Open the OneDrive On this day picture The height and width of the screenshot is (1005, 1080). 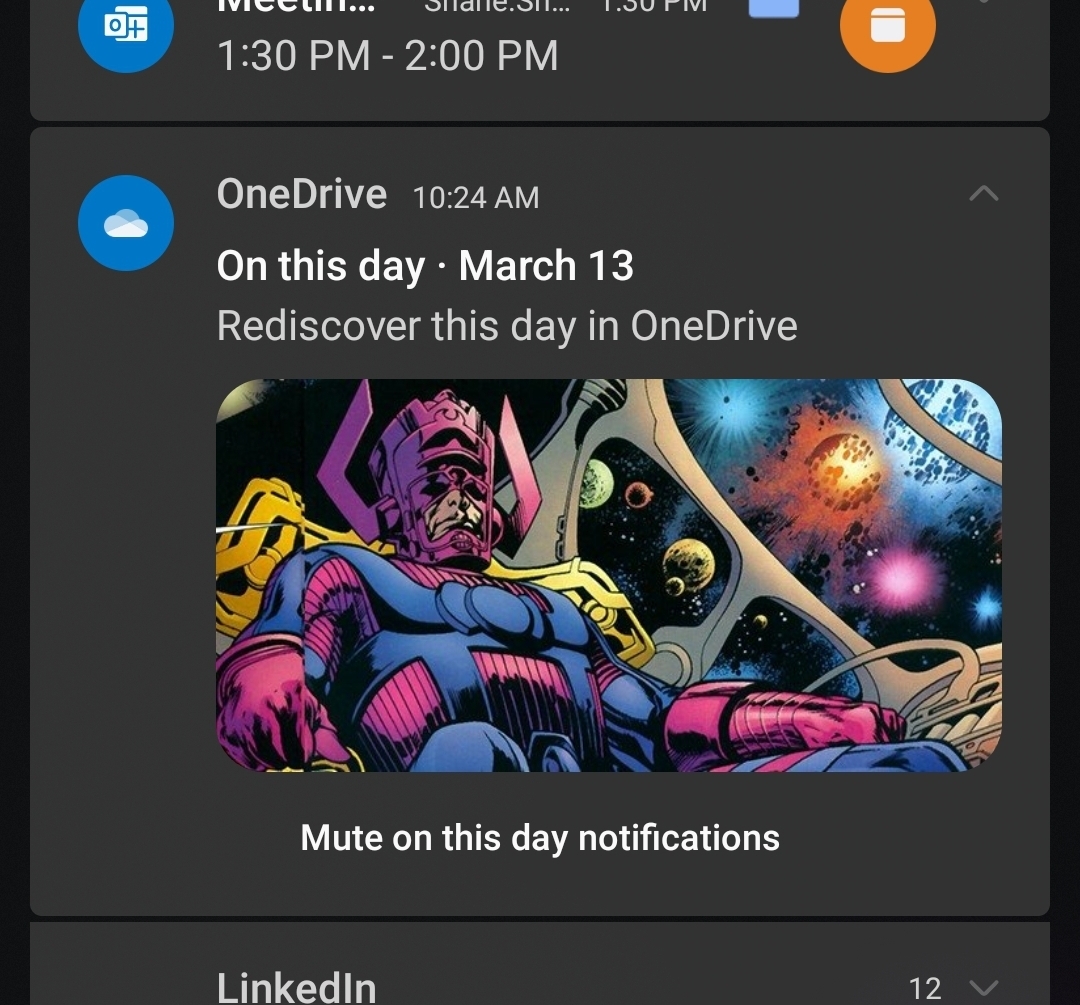click(608, 575)
